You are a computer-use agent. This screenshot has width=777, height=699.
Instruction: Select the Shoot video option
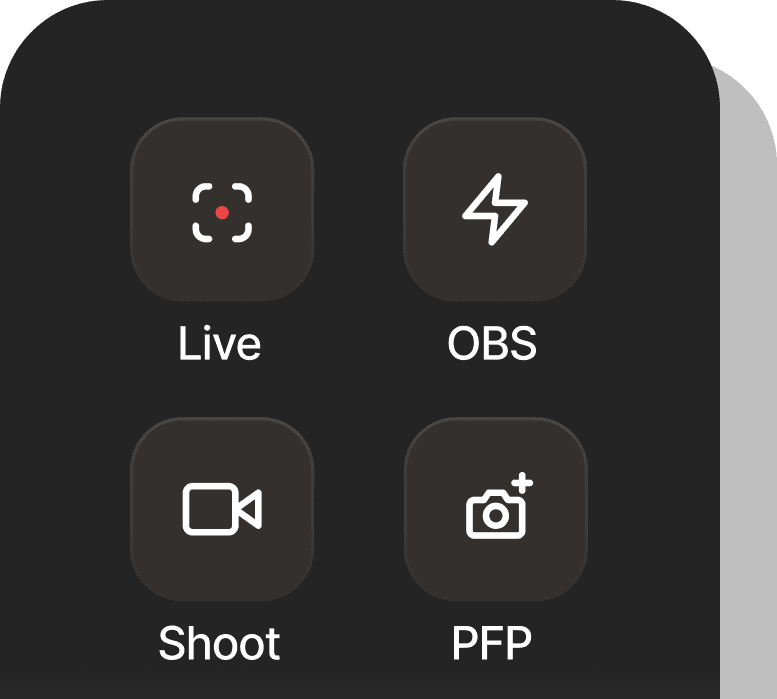222,509
